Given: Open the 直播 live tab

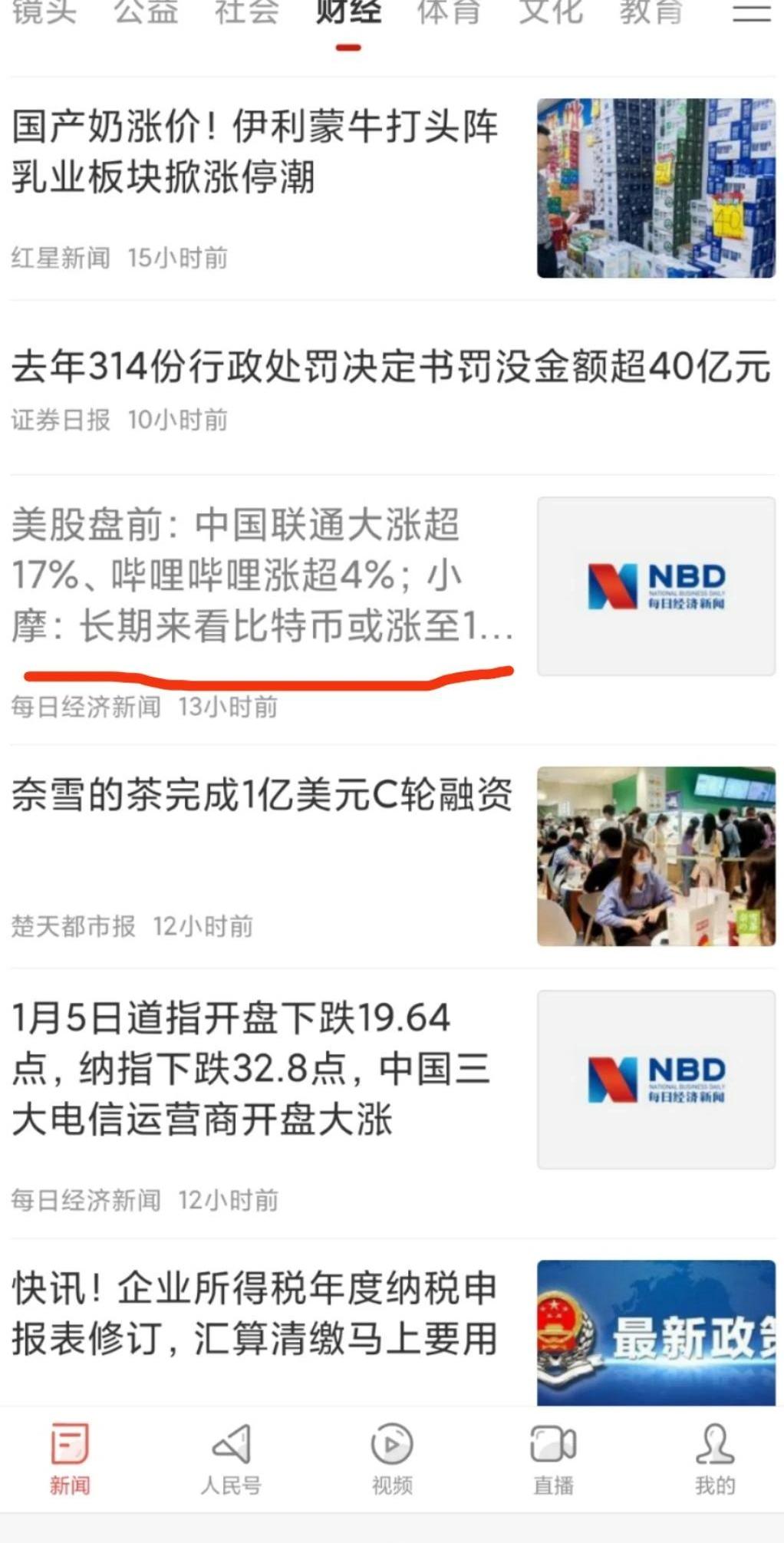Looking at the screenshot, I should click(553, 1459).
